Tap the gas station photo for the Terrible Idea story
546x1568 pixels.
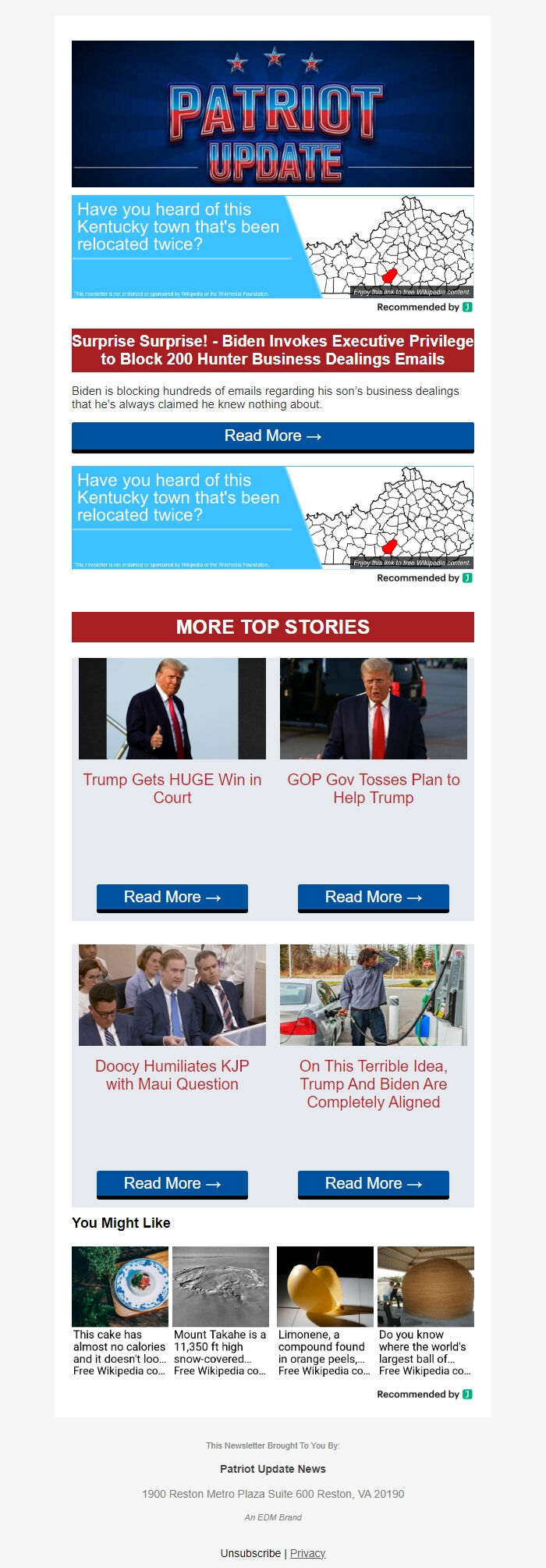(373, 995)
